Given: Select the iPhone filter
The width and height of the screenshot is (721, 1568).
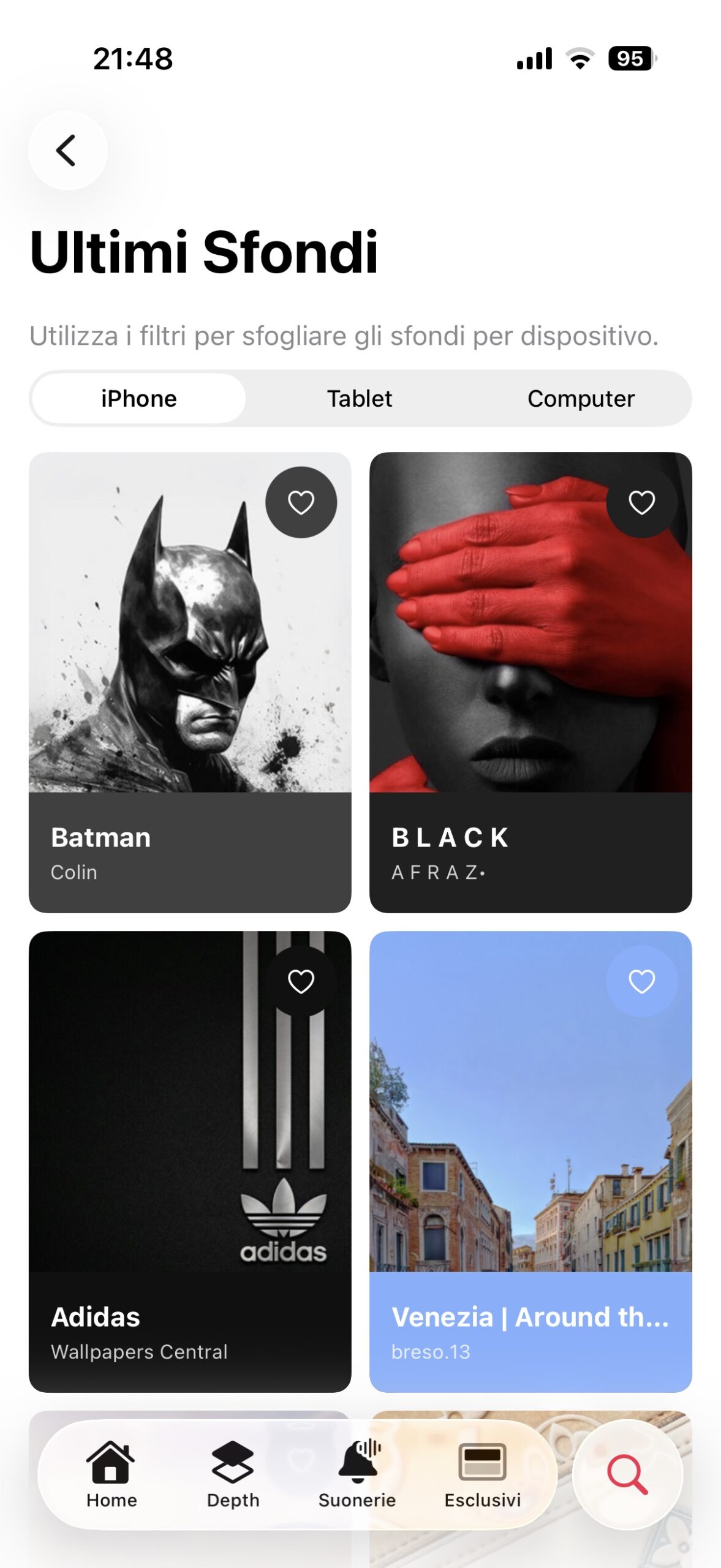Looking at the screenshot, I should [139, 399].
